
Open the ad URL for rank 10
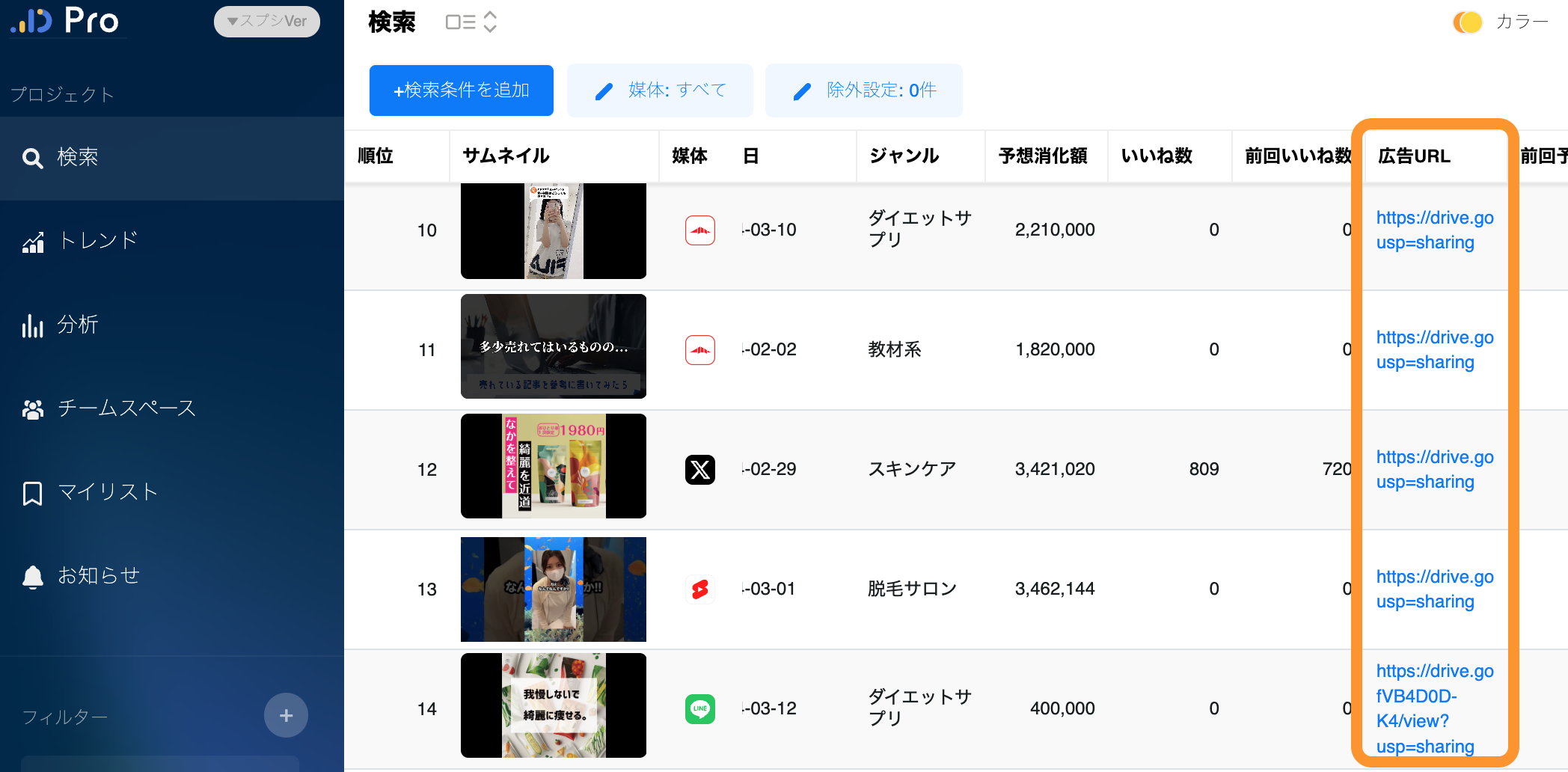1434,230
